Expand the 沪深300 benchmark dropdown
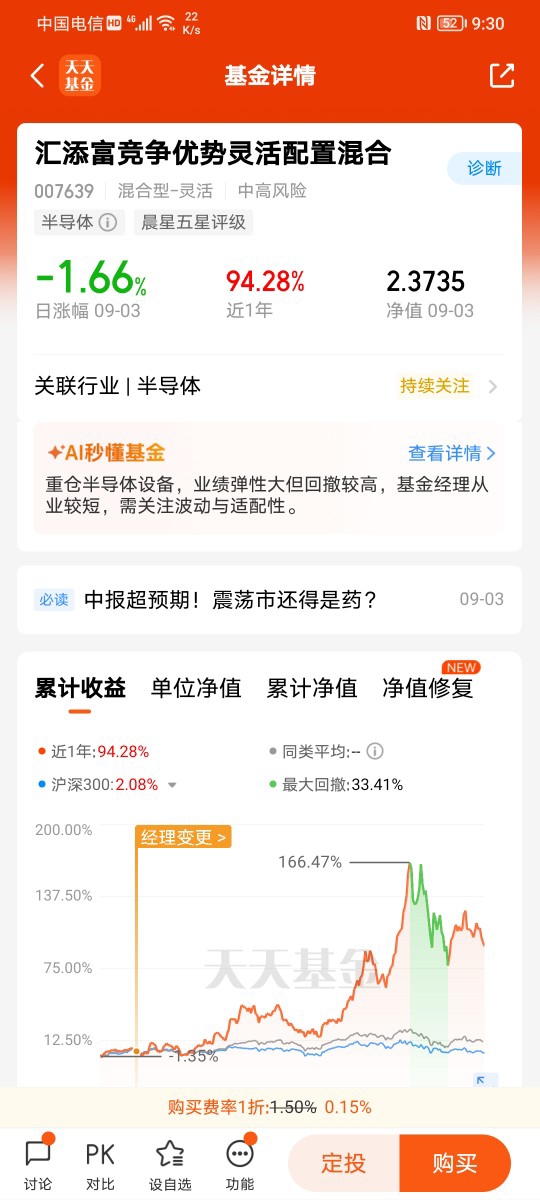The image size is (540, 1200). [x=172, y=785]
